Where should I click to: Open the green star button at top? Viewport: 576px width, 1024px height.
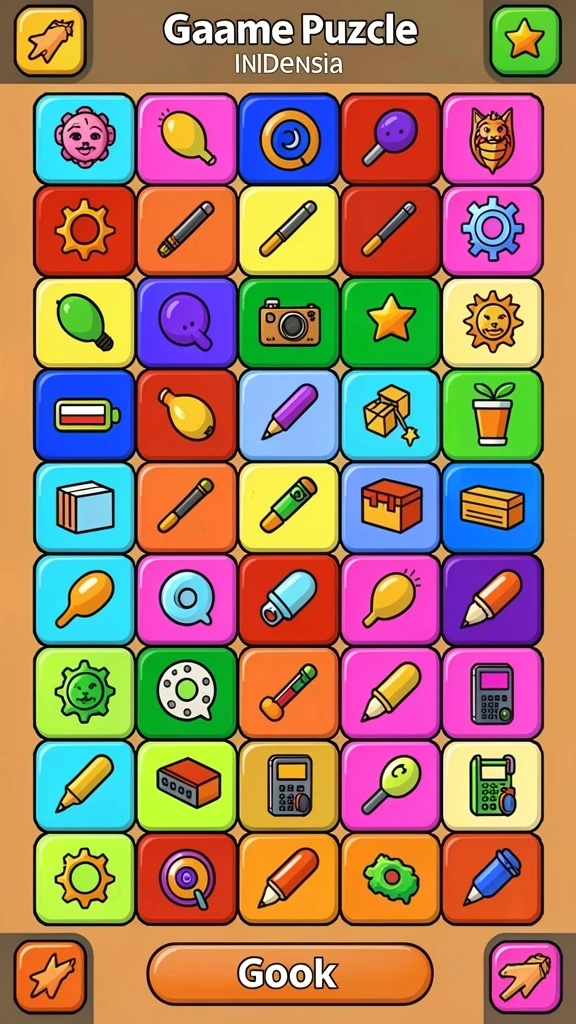click(525, 41)
